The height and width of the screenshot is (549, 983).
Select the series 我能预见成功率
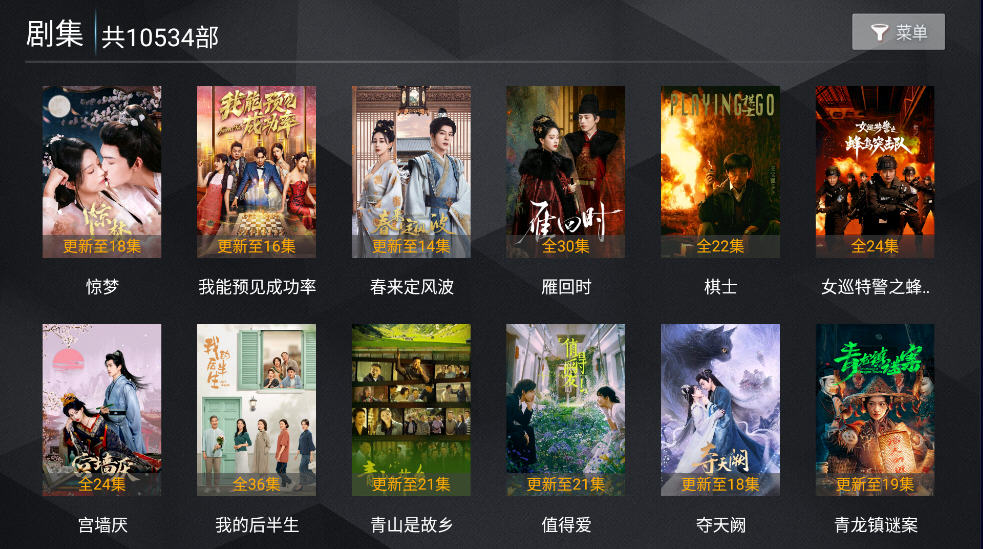pos(256,172)
